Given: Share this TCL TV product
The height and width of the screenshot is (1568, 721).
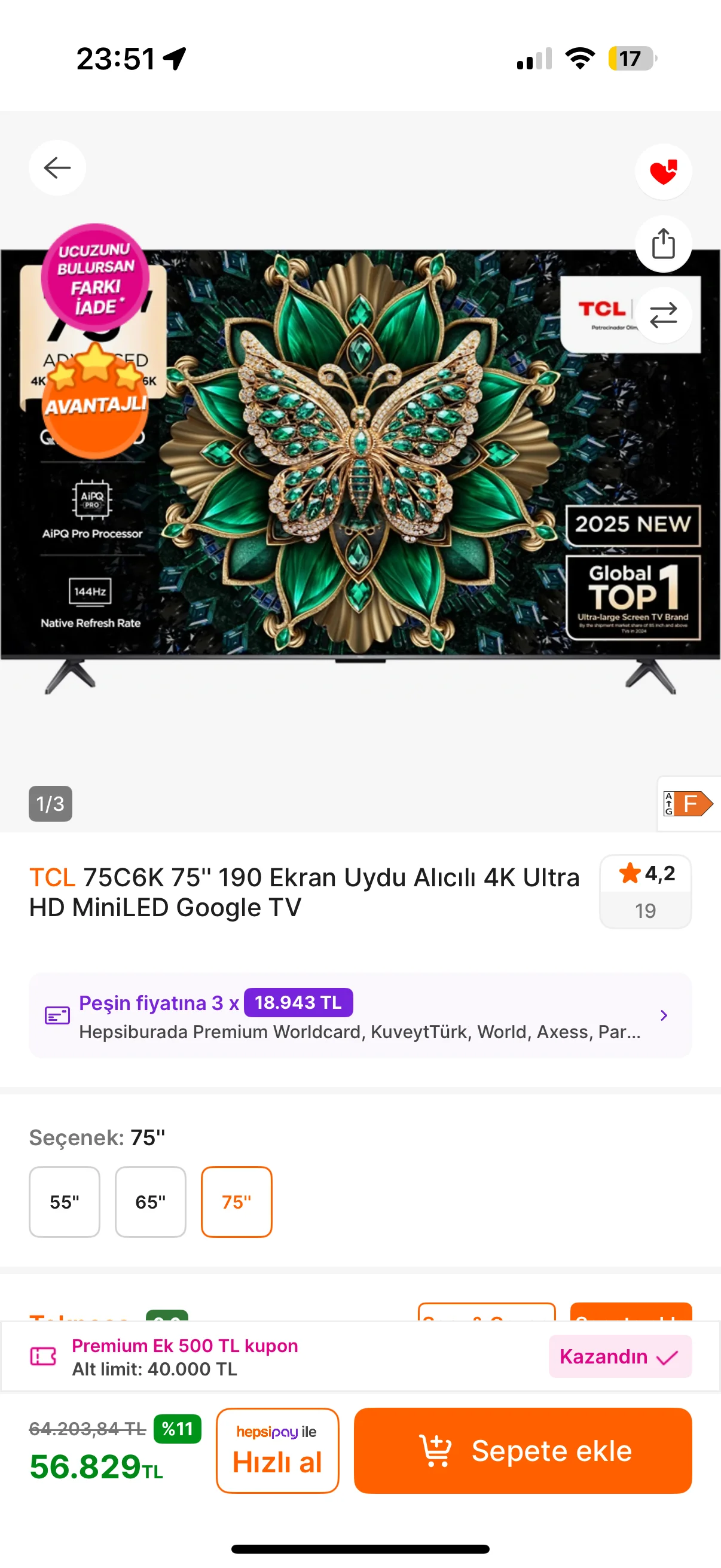Looking at the screenshot, I should coord(662,243).
